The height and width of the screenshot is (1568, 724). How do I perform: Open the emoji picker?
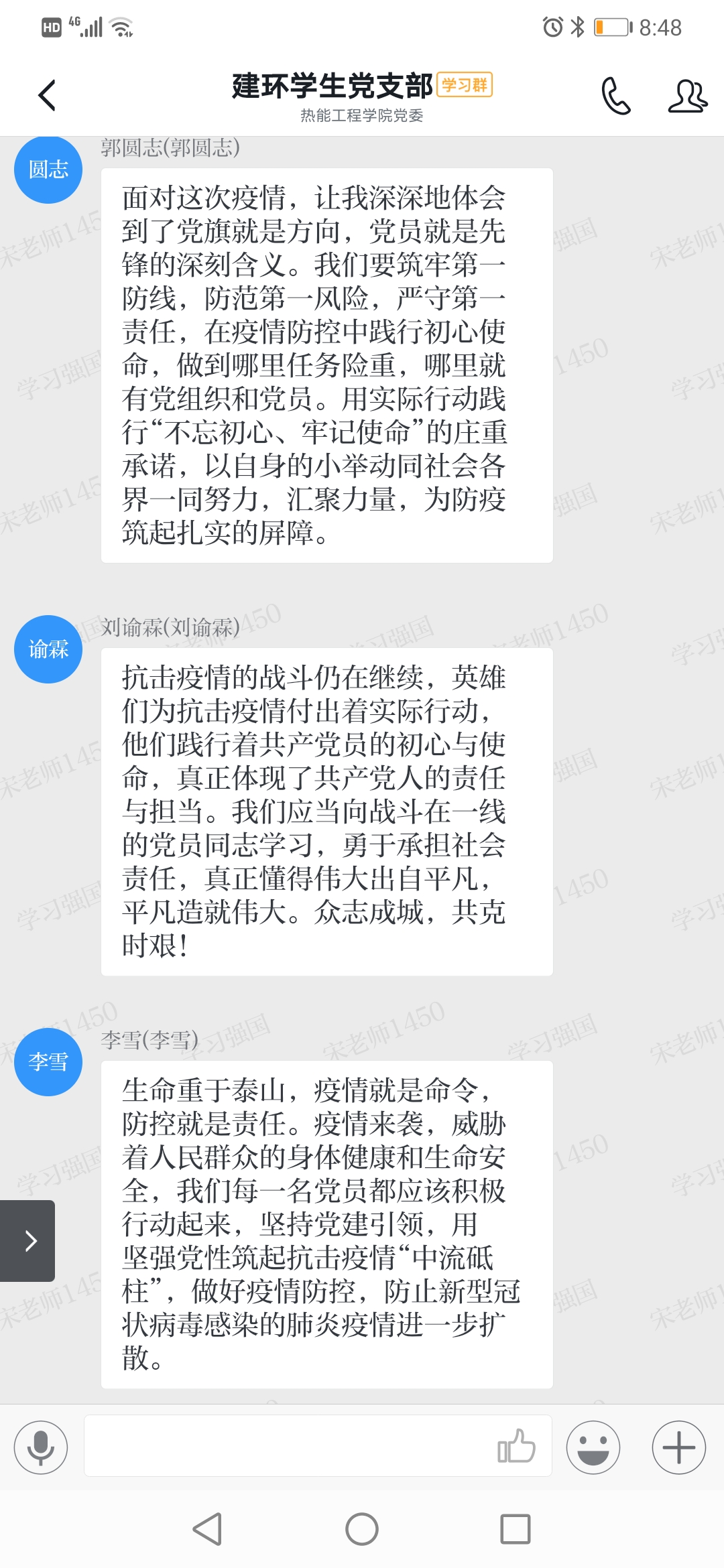tap(593, 1447)
